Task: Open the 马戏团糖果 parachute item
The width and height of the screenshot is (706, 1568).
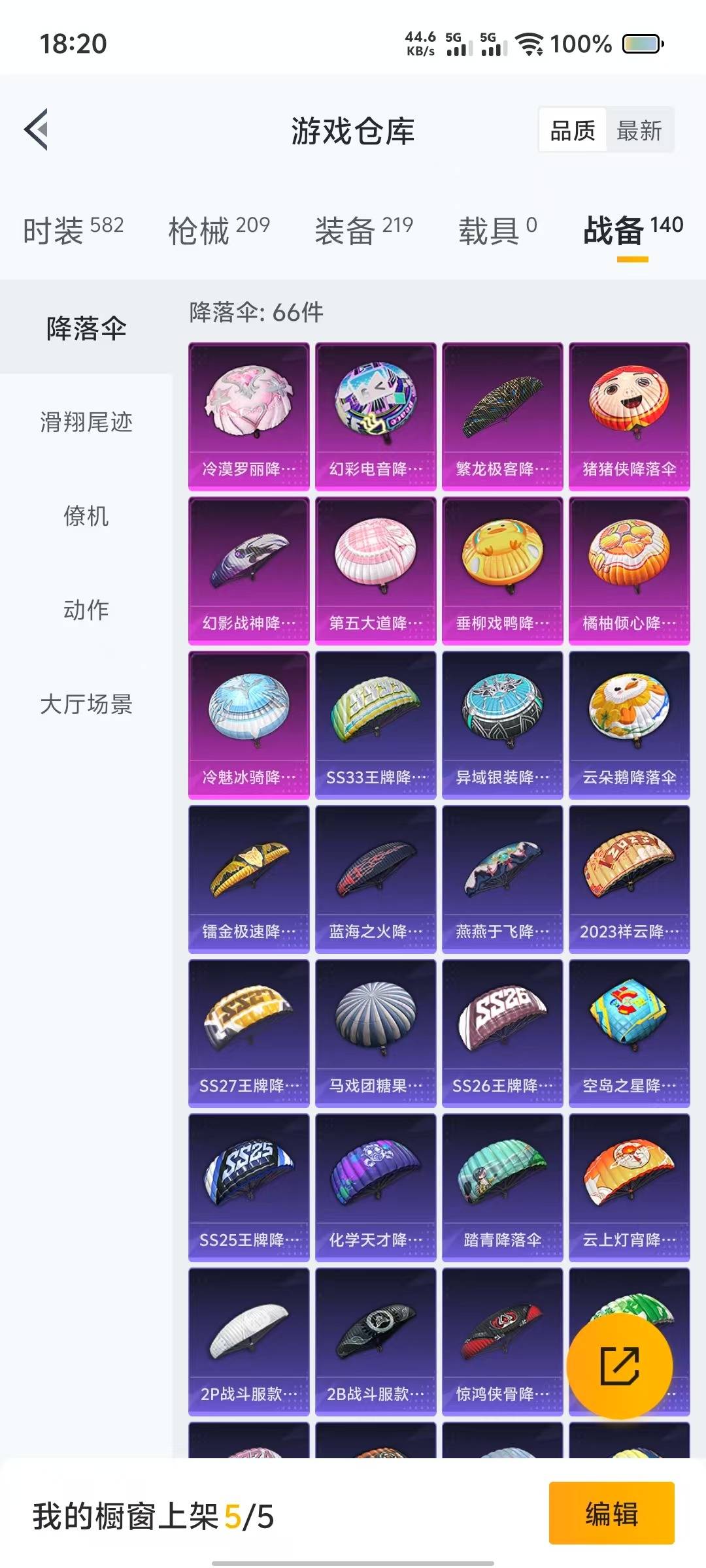Action: coord(376,1033)
